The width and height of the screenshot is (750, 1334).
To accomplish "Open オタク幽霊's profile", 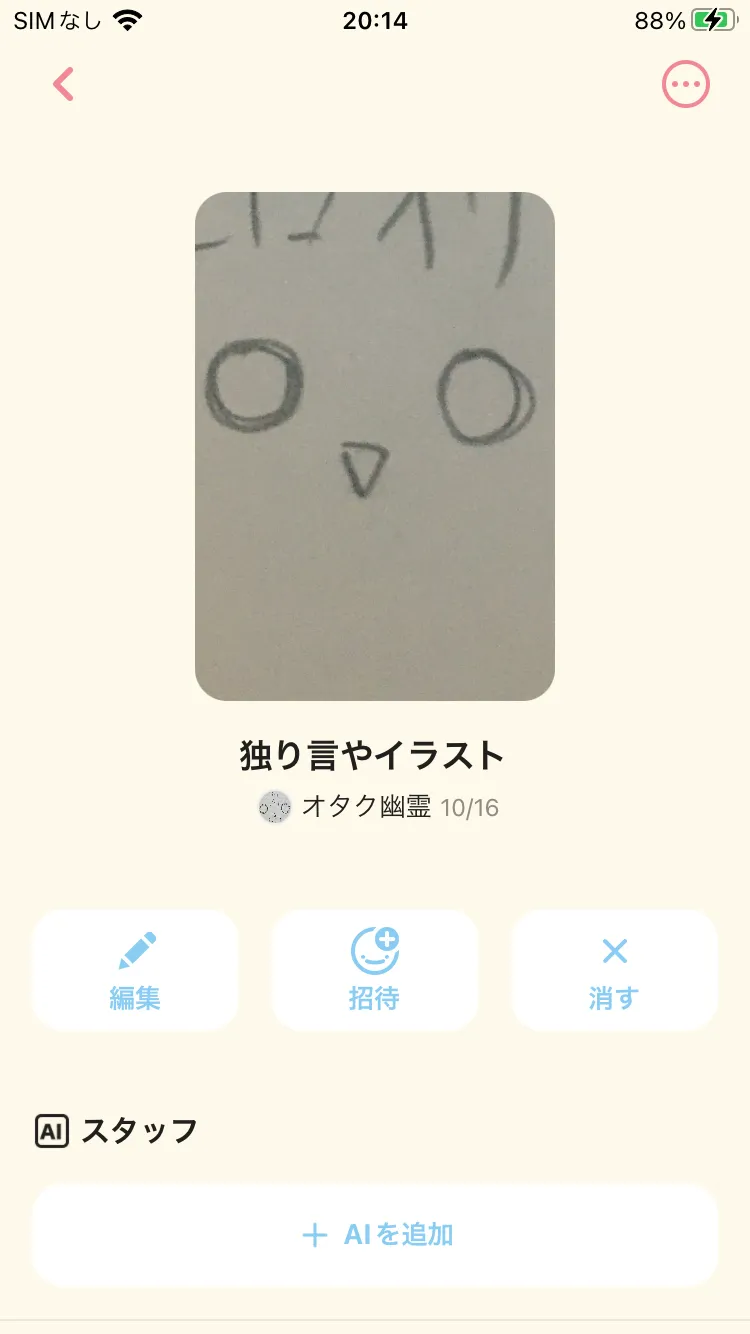I will coord(346,807).
